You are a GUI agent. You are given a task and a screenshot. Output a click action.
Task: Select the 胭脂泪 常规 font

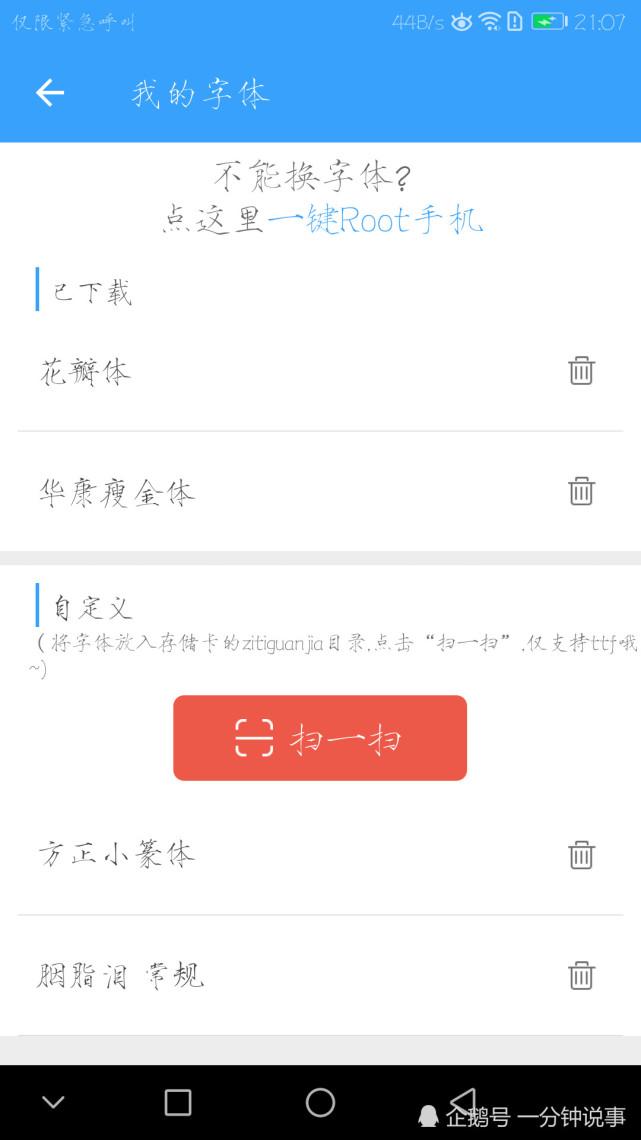click(121, 975)
